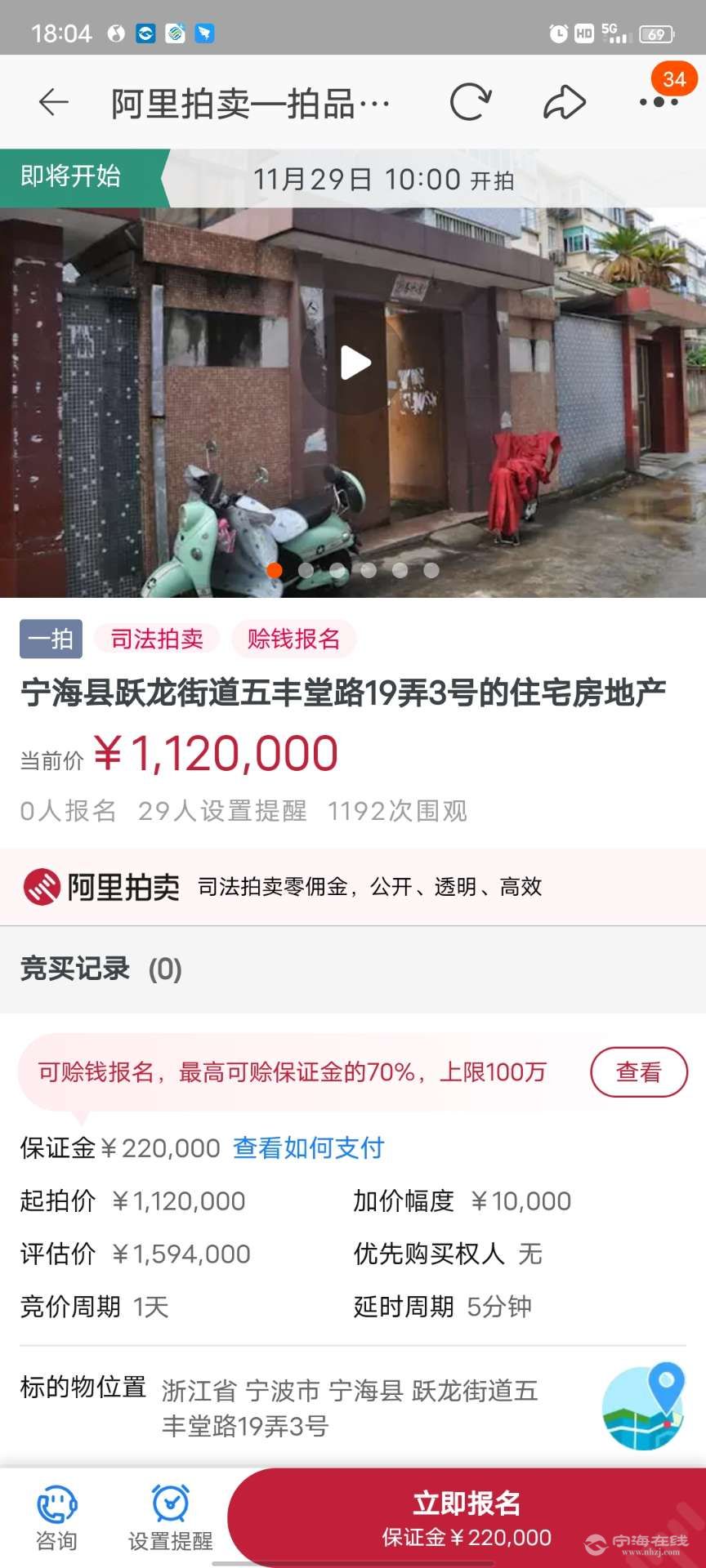This screenshot has height=1568, width=706.
Task: Open the 阿里拍卖 banner
Action: pos(353,887)
